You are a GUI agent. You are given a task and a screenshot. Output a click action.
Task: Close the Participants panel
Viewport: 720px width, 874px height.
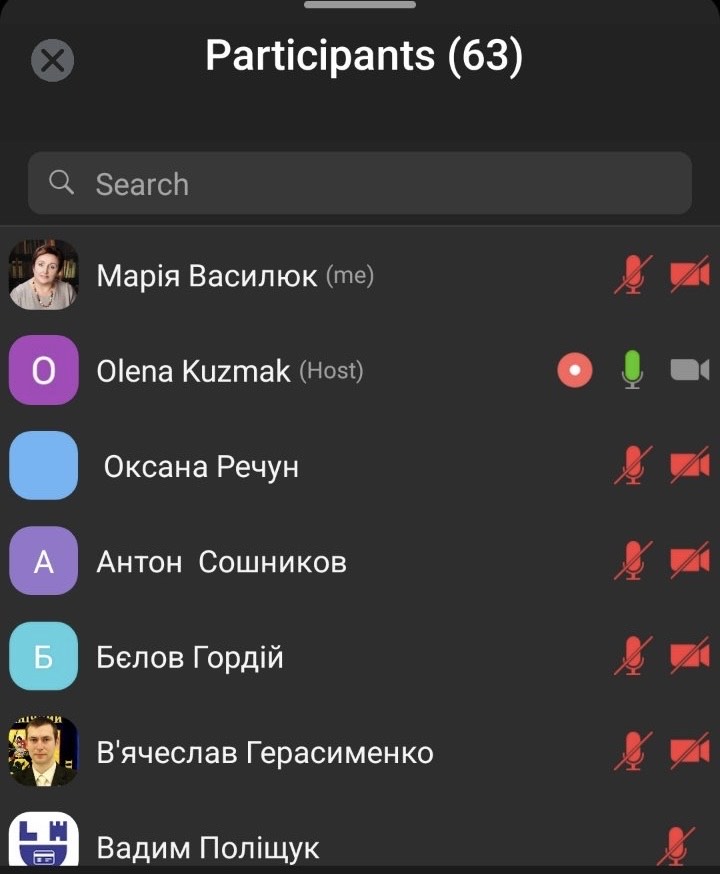53,61
